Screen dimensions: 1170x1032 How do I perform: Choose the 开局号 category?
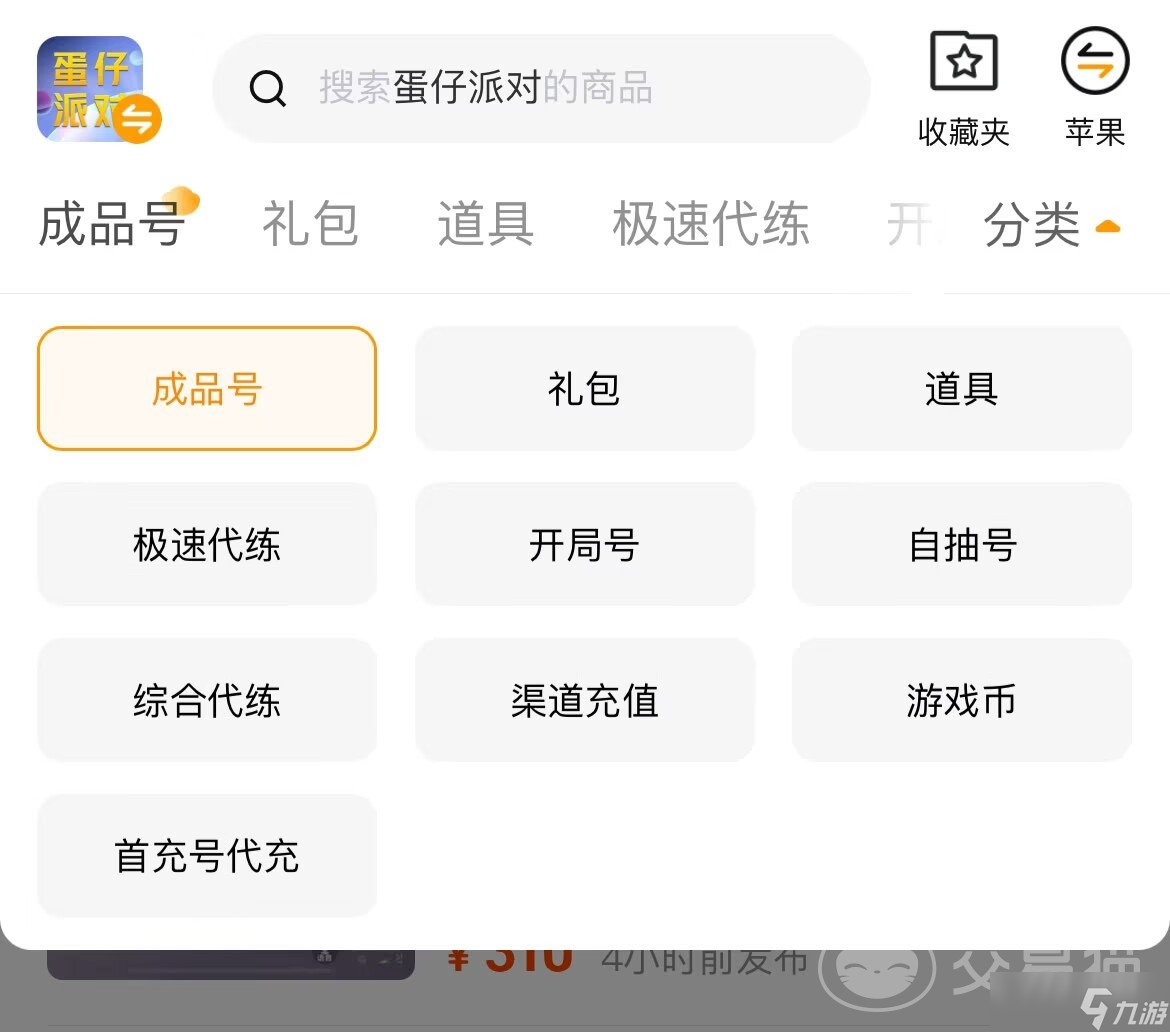(584, 545)
